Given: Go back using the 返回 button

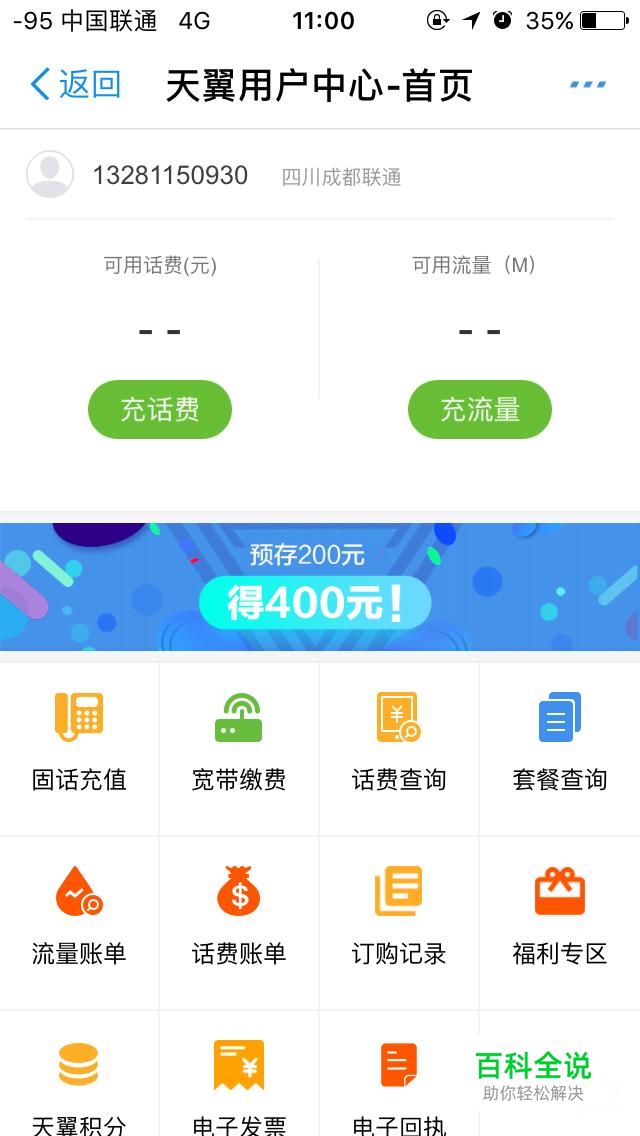Looking at the screenshot, I should [75, 85].
